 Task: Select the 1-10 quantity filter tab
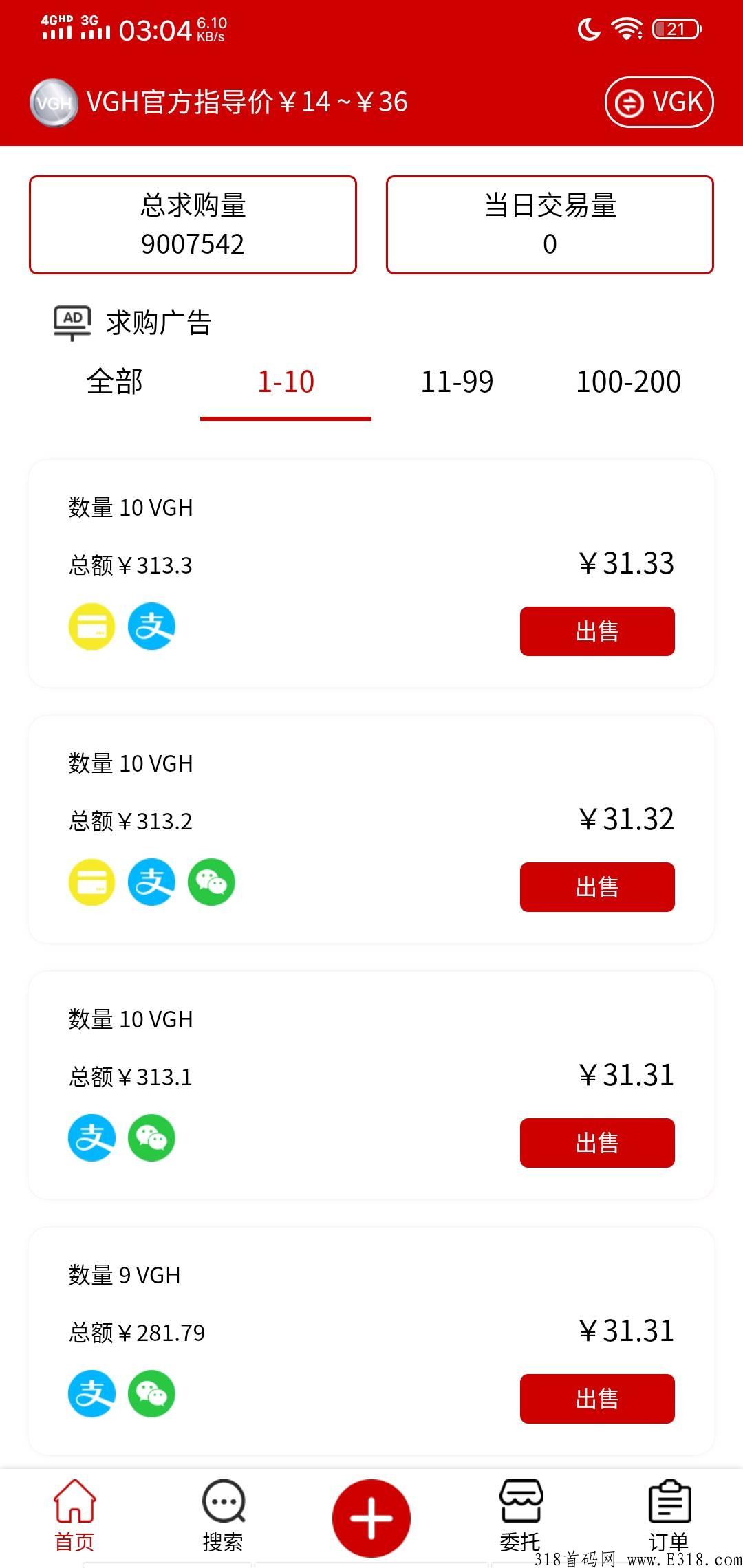click(286, 382)
